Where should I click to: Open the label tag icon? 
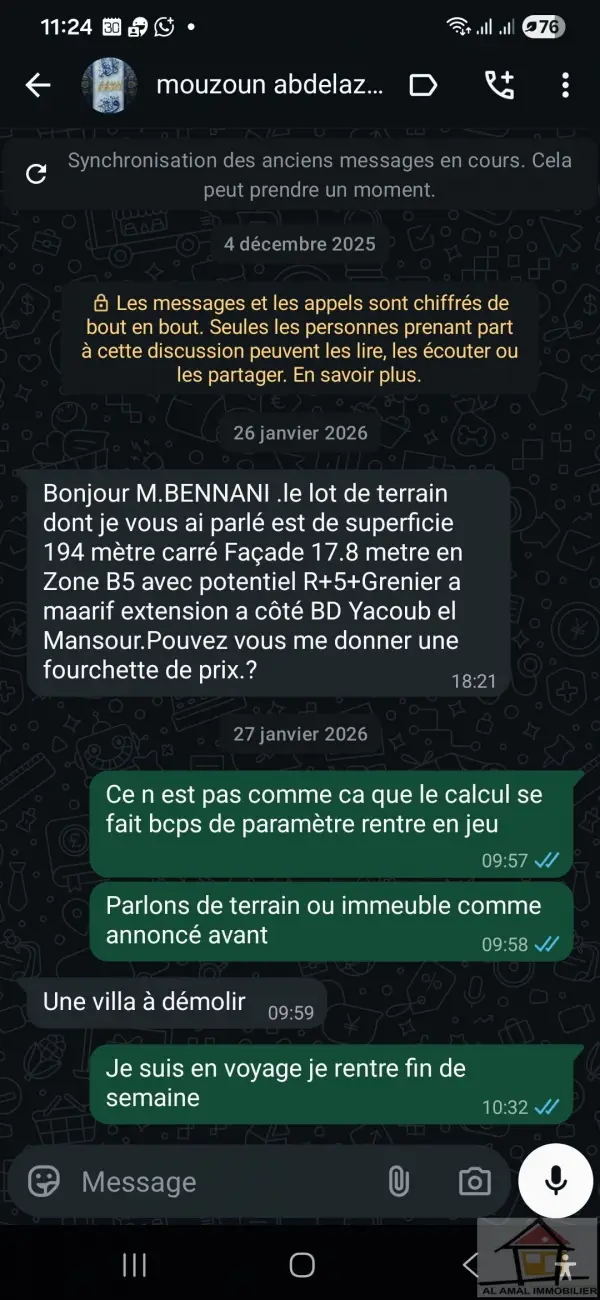point(423,86)
